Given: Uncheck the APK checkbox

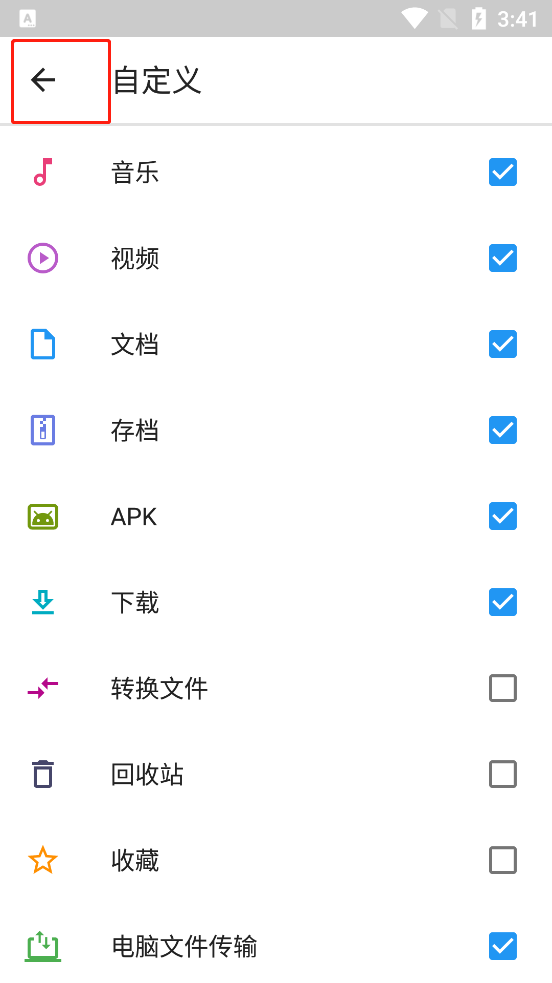Looking at the screenshot, I should click(x=503, y=516).
